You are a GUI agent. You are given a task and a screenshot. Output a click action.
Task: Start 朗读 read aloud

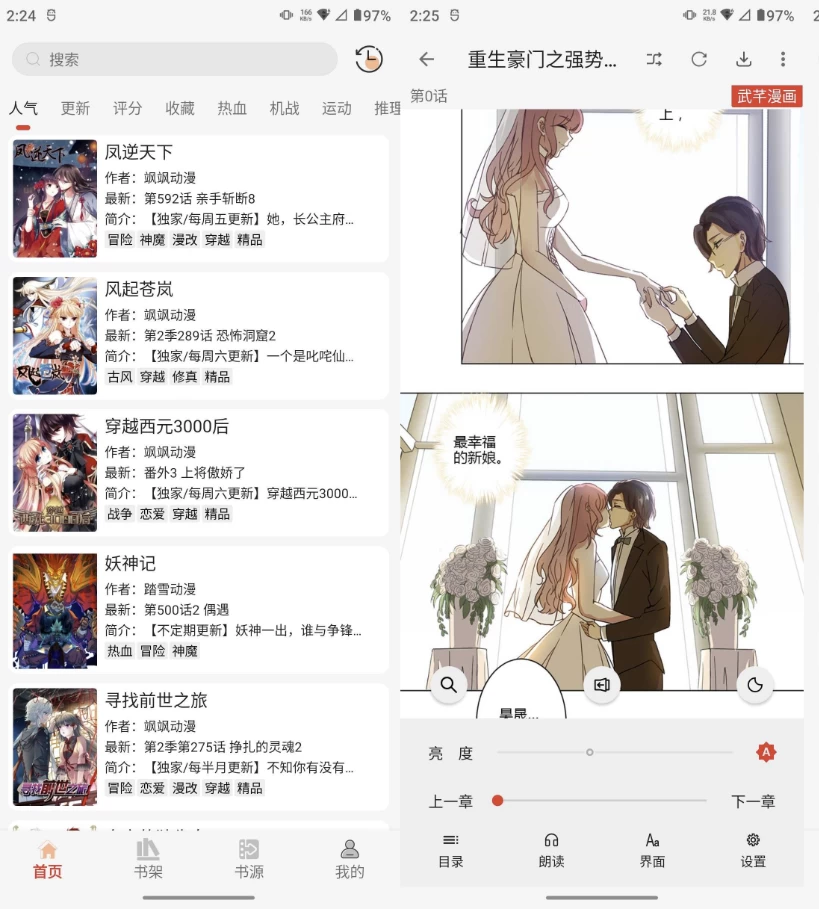tap(551, 850)
